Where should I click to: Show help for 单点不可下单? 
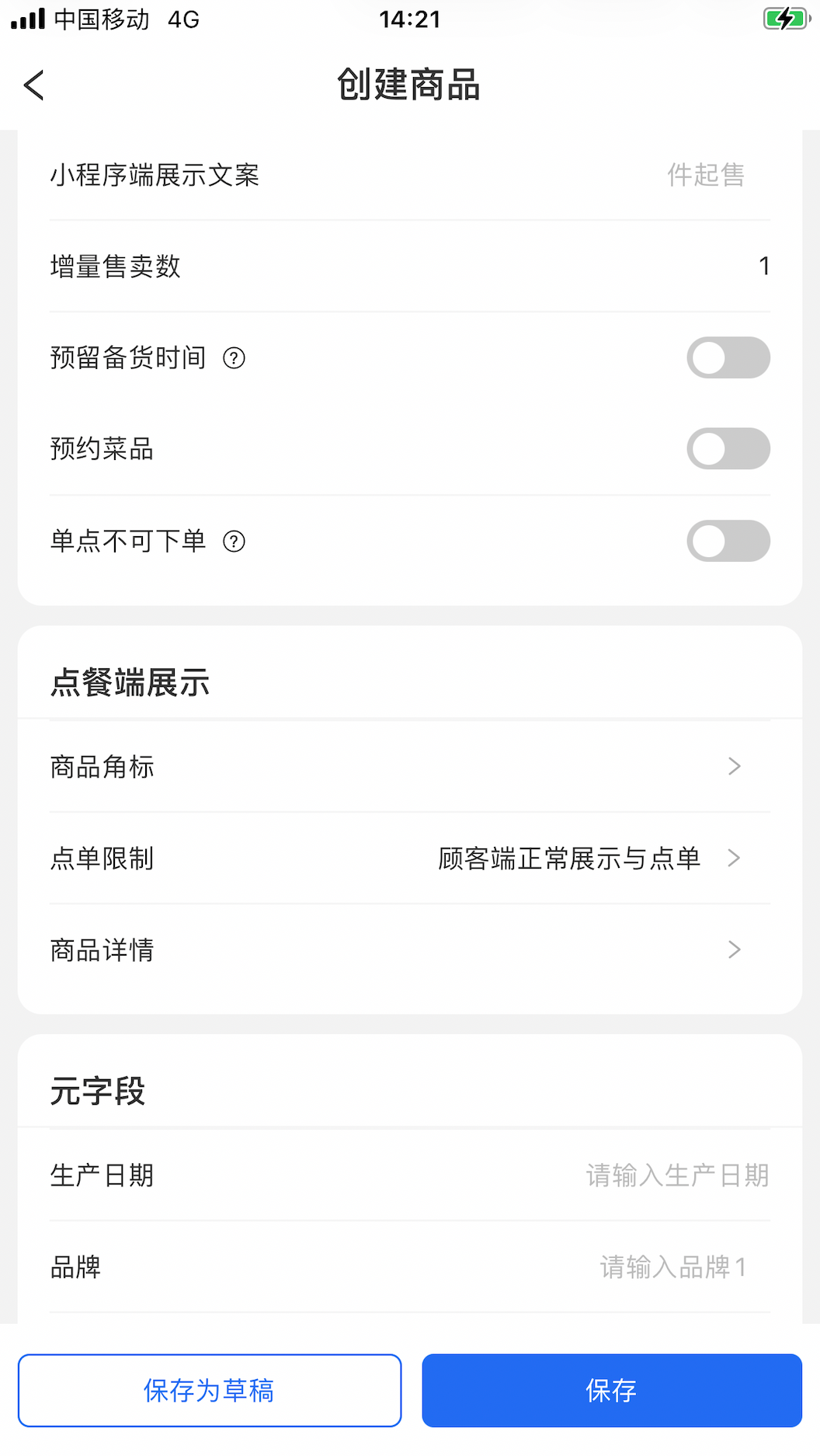234,542
